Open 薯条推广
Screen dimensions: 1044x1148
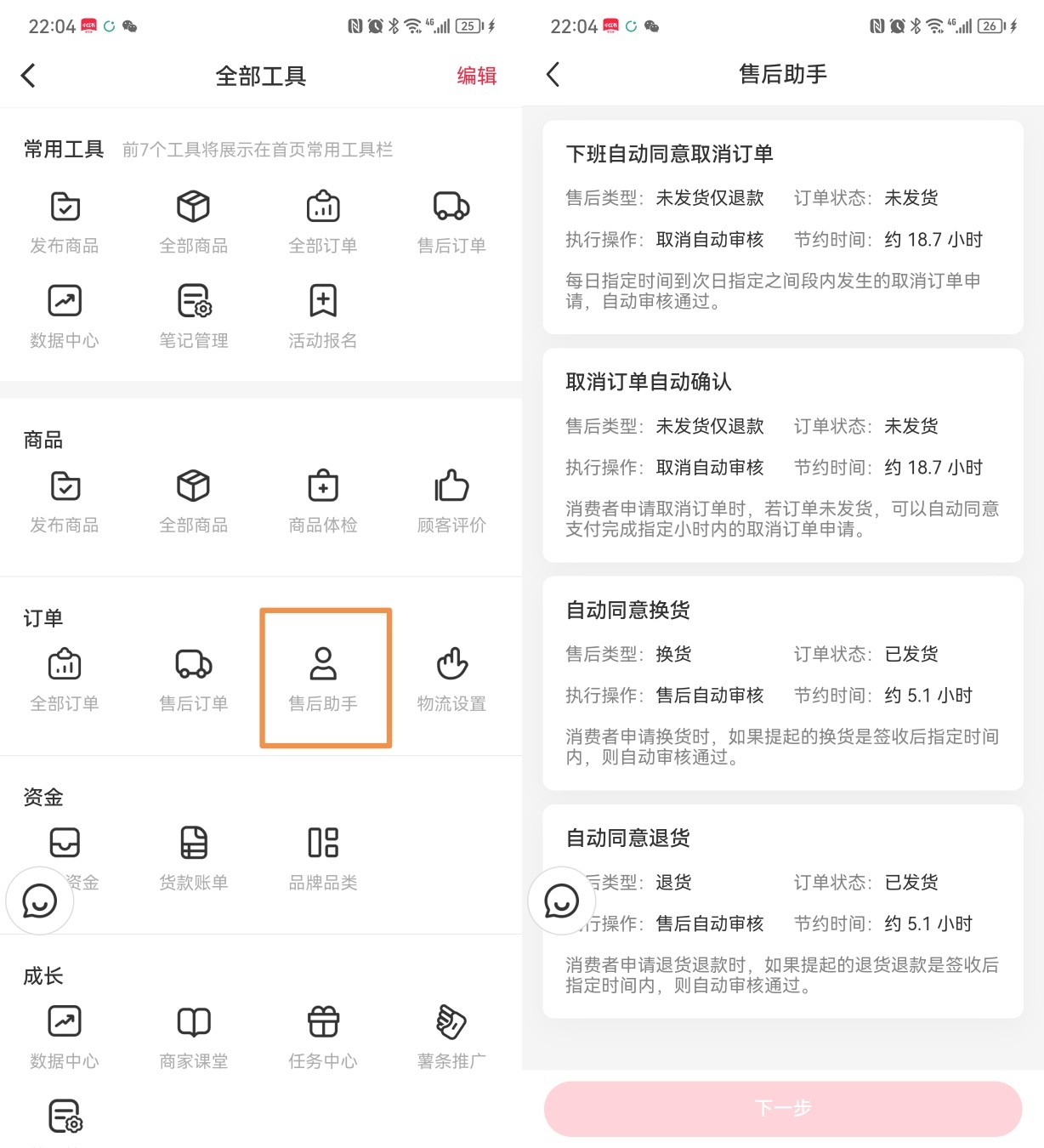click(451, 1037)
